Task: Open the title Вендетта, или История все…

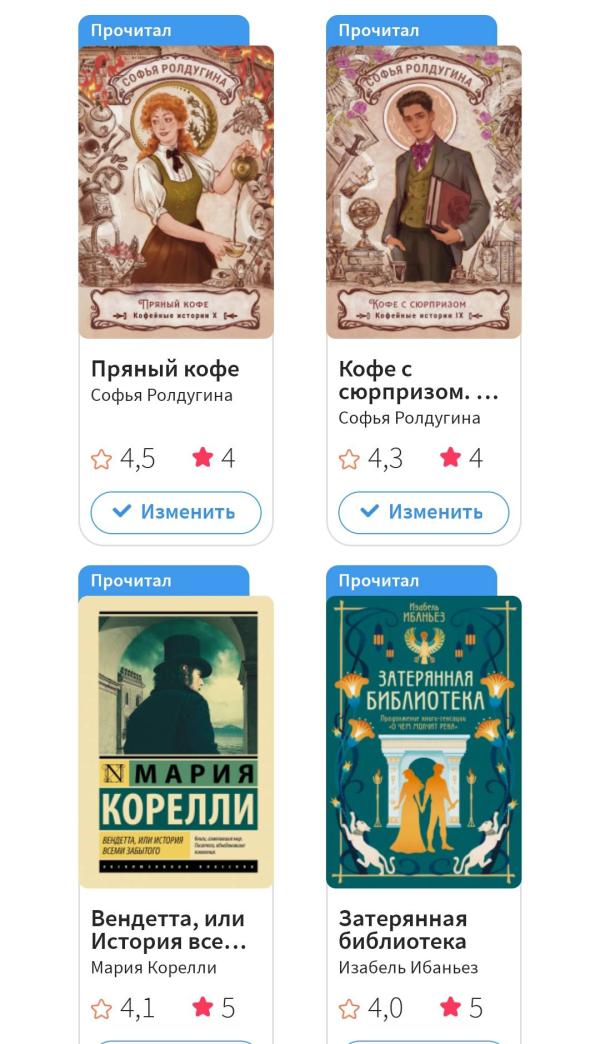Action: point(168,930)
